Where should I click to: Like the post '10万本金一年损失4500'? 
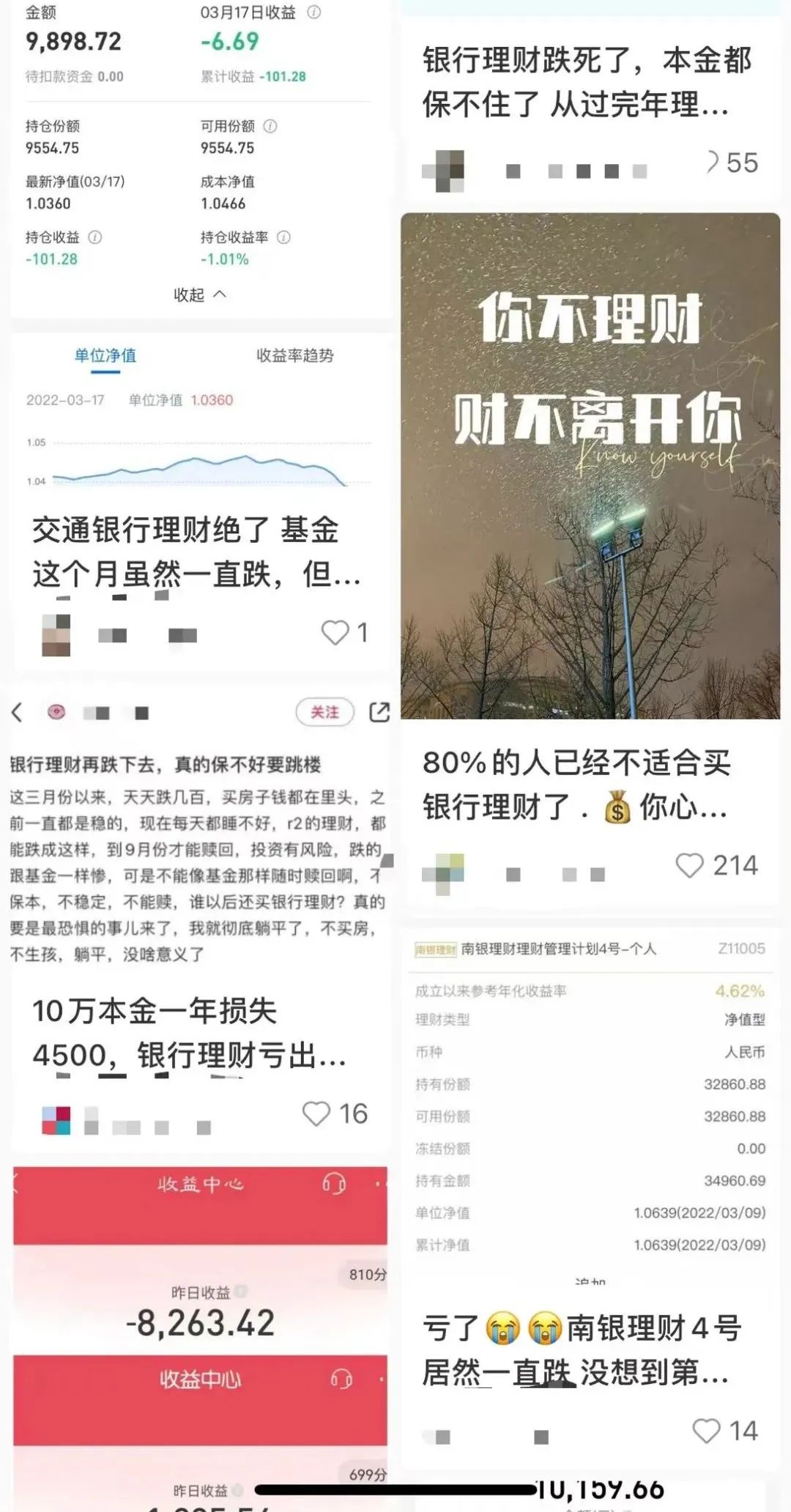316,1113
